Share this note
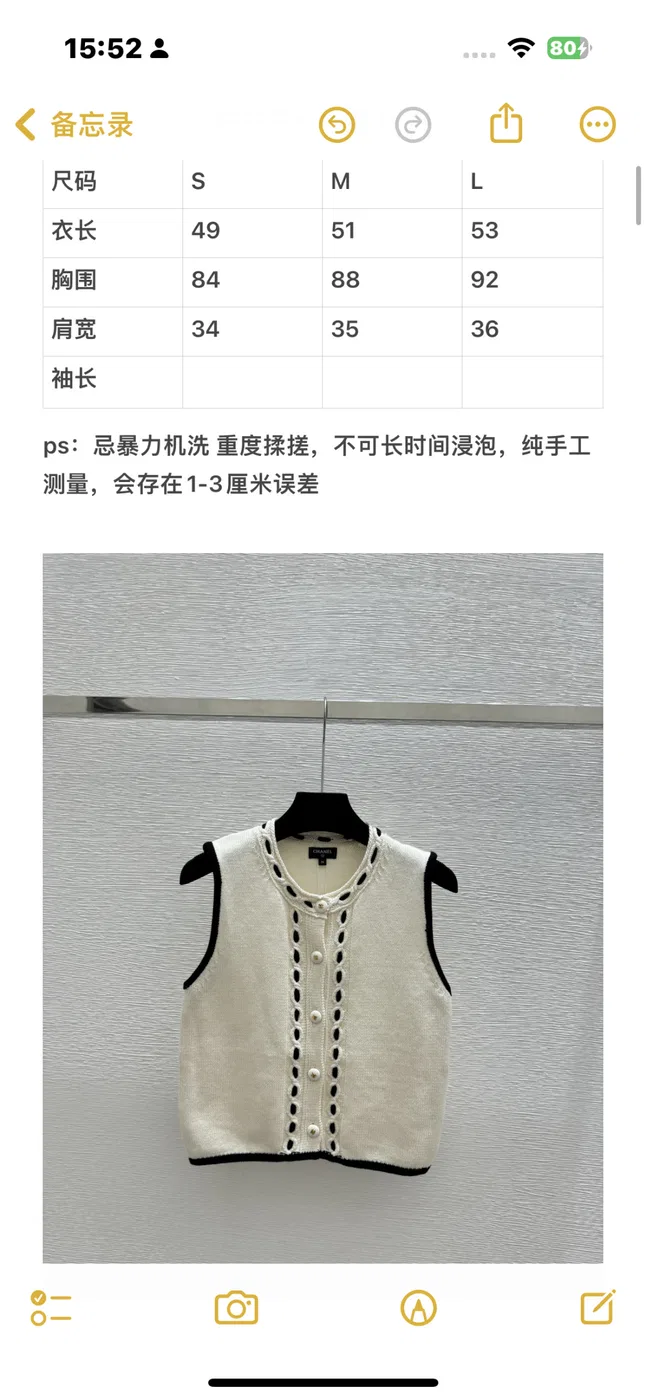The height and width of the screenshot is (1400, 646). coord(507,123)
